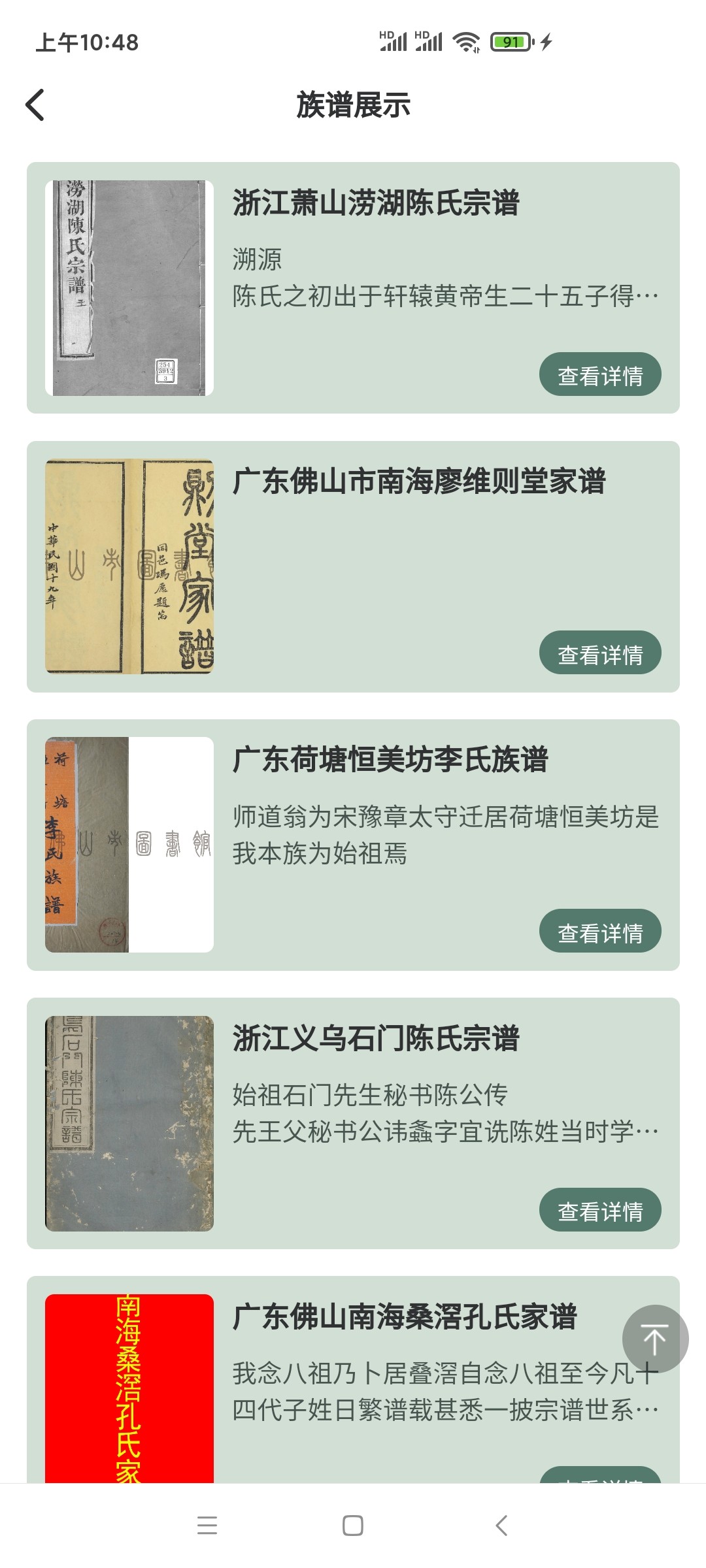Tap the system home button

click(353, 1526)
